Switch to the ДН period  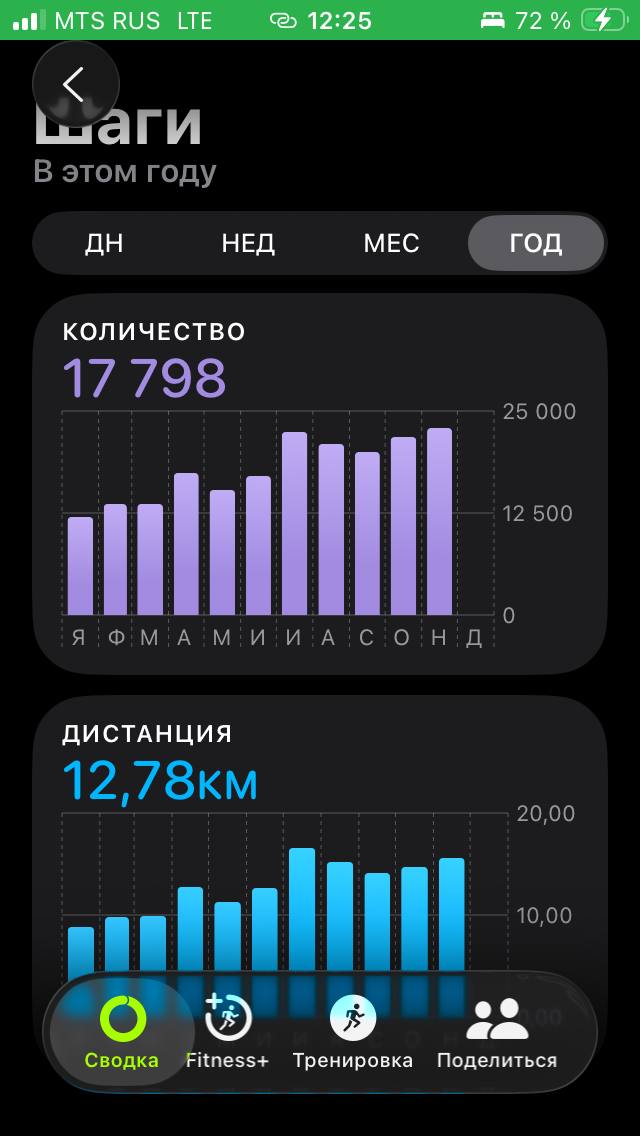pos(104,243)
